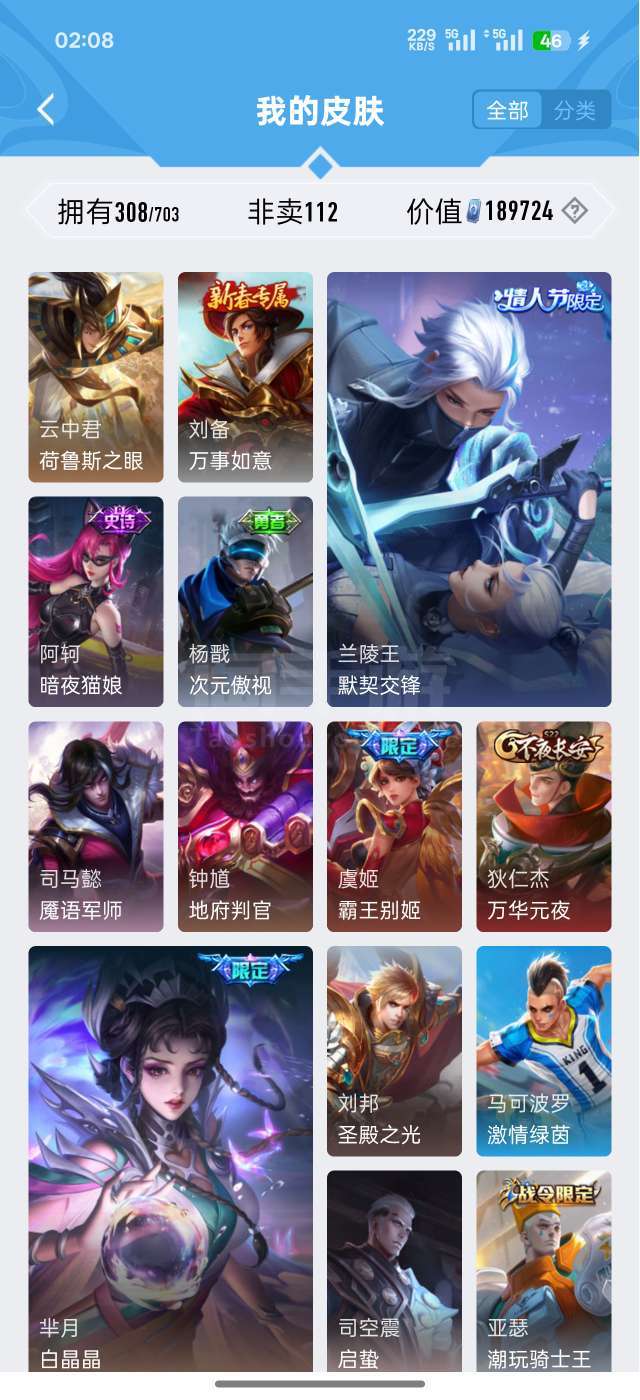Open 马可波罗 激情绿茵 skin card
640x1400 pixels.
544,1051
